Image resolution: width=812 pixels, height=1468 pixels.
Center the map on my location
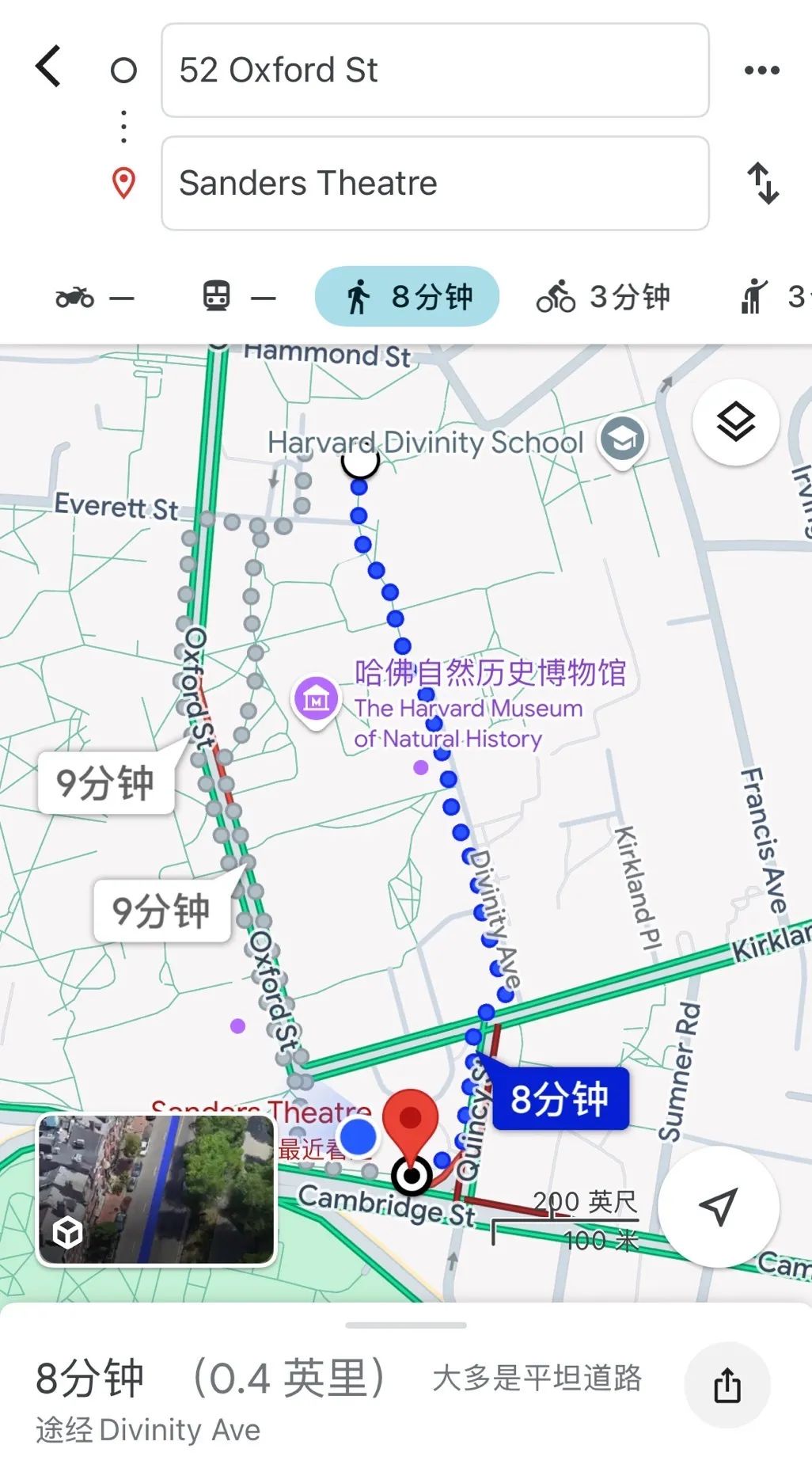click(718, 1207)
